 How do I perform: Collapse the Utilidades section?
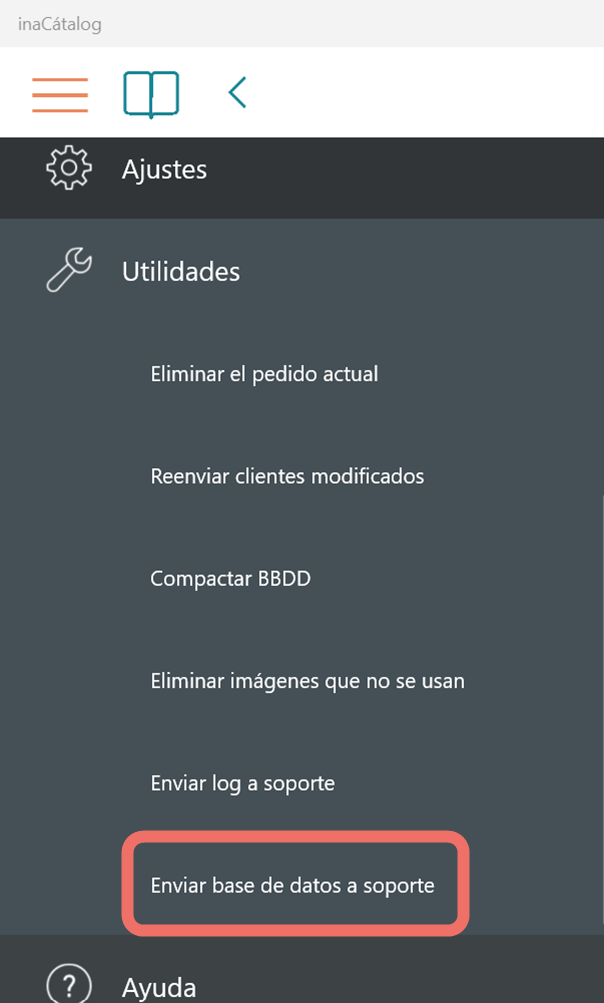(302, 271)
